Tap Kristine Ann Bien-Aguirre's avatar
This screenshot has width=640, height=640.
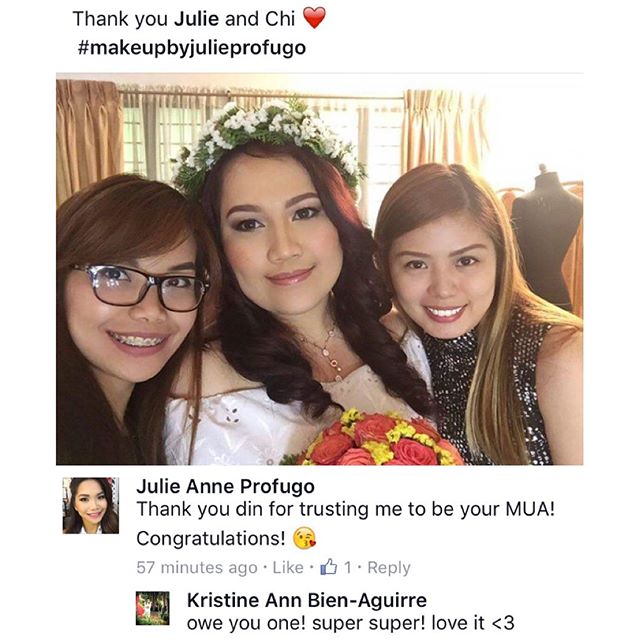[x=153, y=608]
